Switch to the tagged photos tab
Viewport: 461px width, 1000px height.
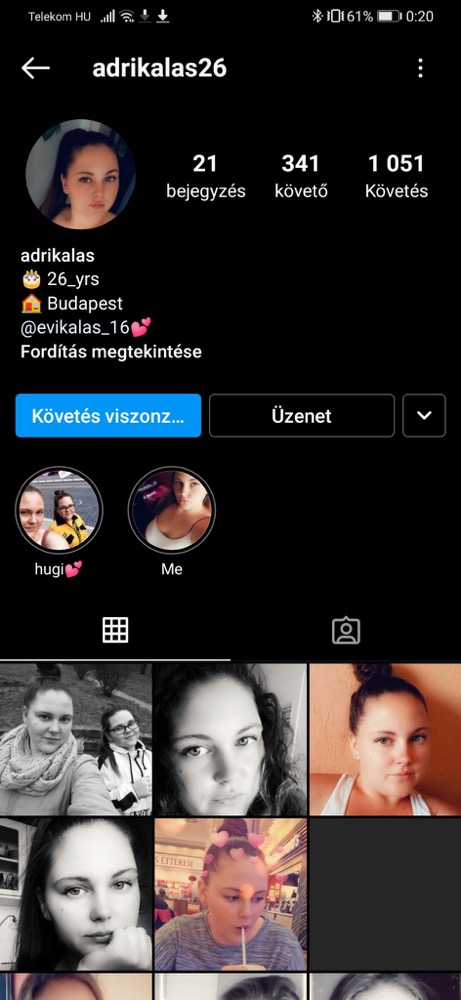(346, 630)
